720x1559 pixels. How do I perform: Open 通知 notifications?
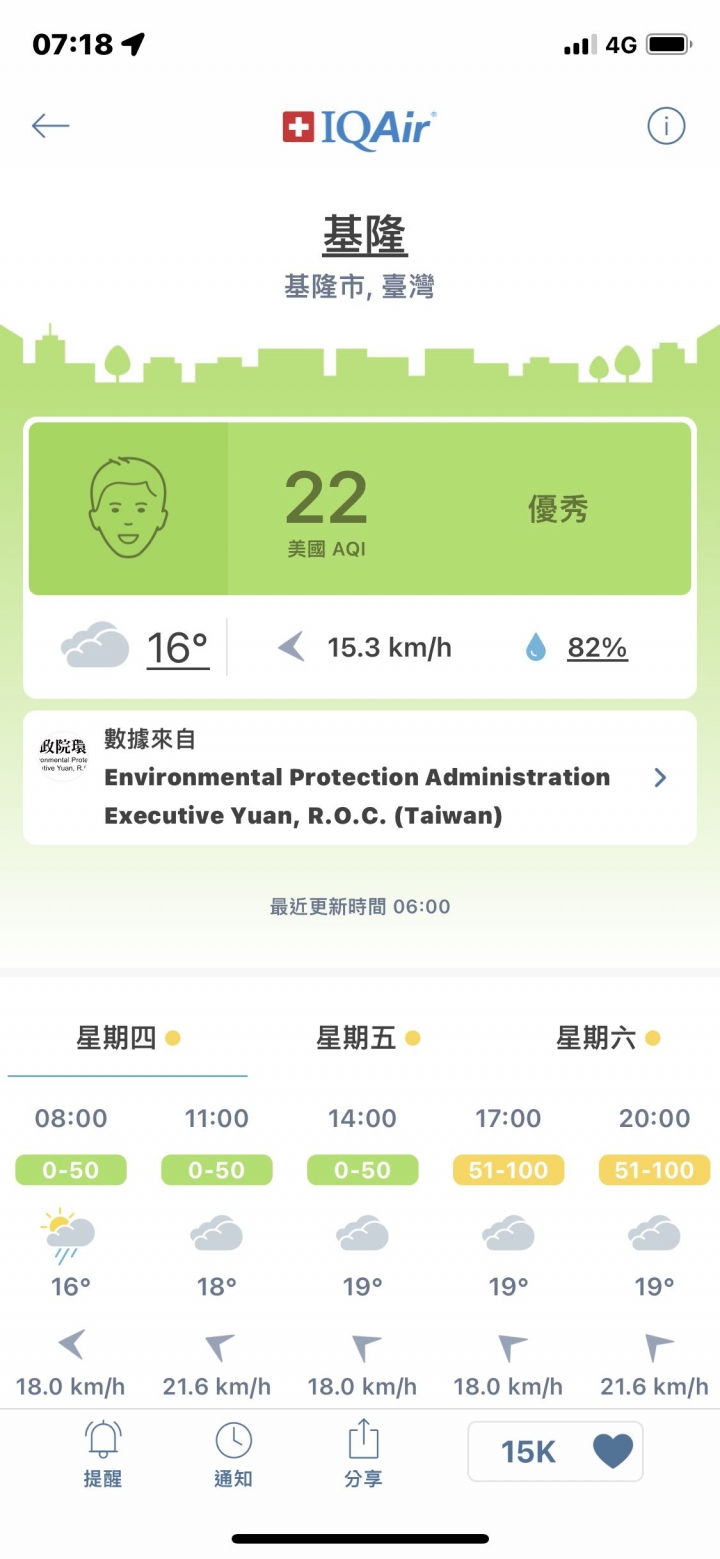[x=233, y=1454]
